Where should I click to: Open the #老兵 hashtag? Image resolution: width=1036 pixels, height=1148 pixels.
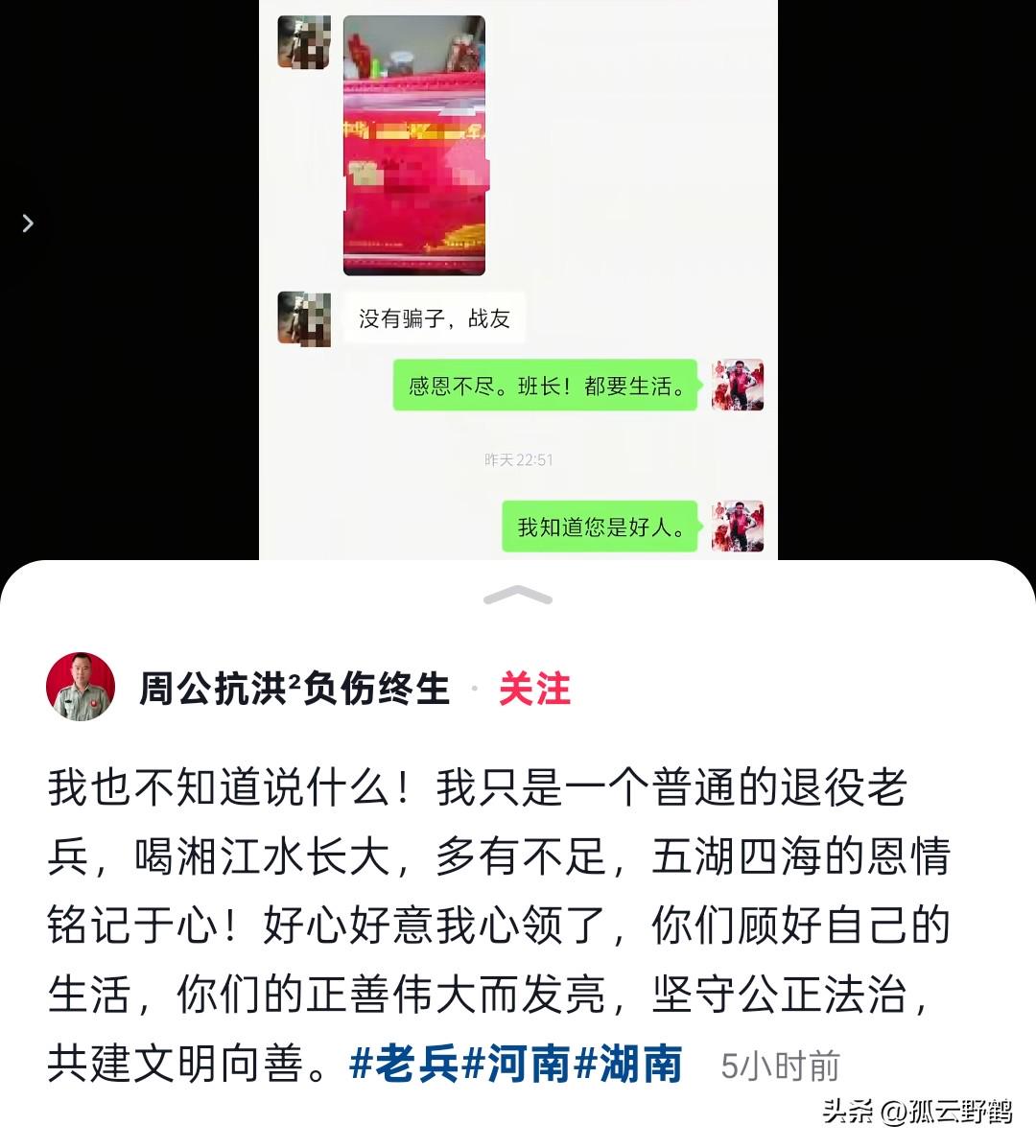404,1065
